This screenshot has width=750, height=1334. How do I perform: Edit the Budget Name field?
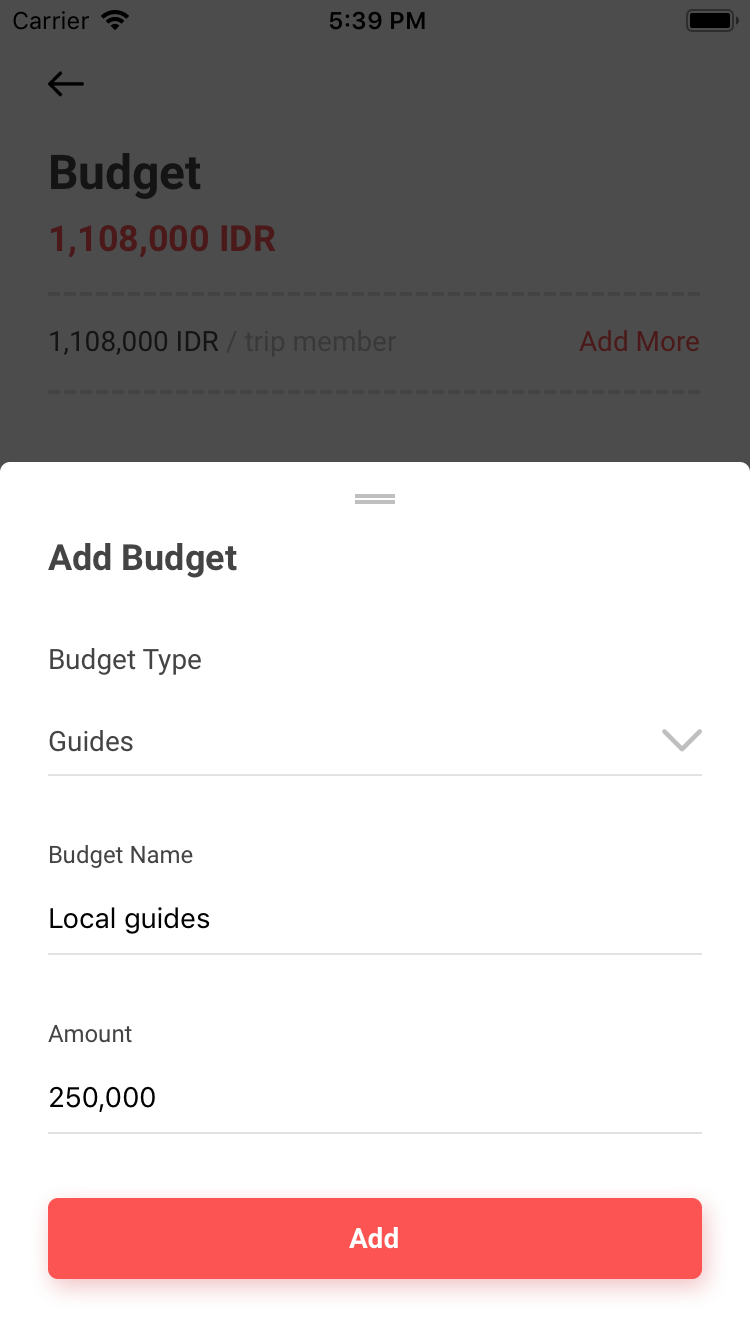coord(375,918)
